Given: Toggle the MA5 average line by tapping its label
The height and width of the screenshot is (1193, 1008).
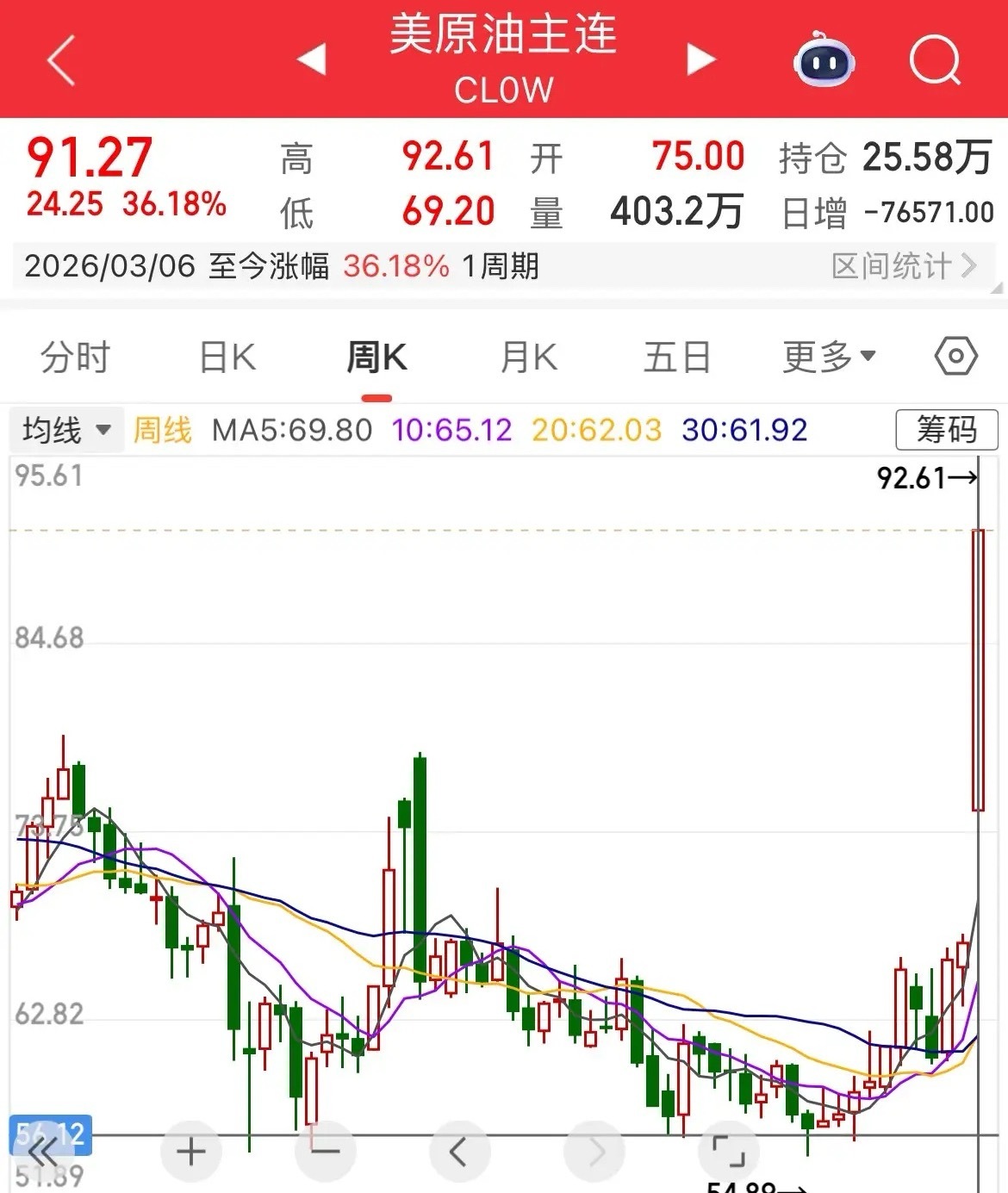Looking at the screenshot, I should click(x=290, y=429).
